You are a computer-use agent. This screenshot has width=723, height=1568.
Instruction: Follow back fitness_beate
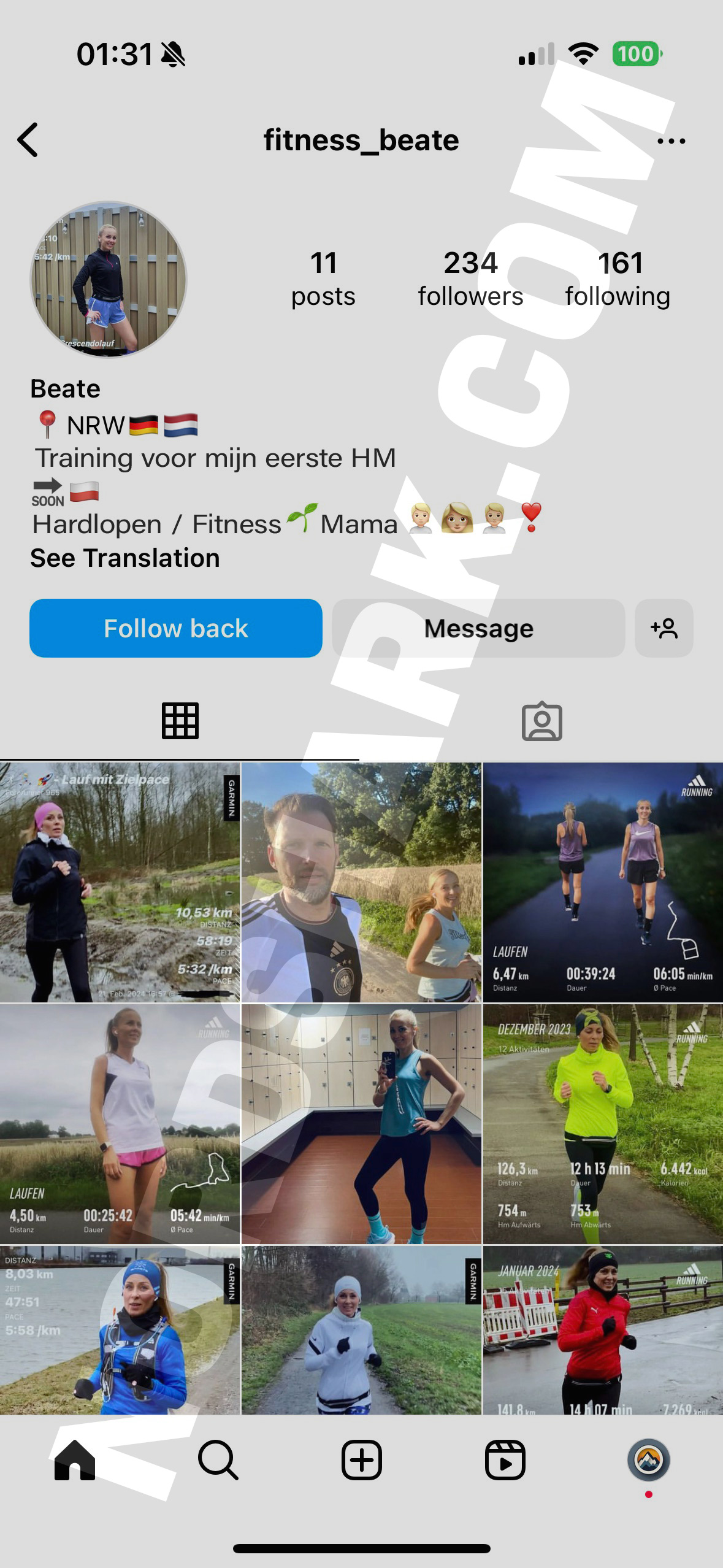(176, 628)
